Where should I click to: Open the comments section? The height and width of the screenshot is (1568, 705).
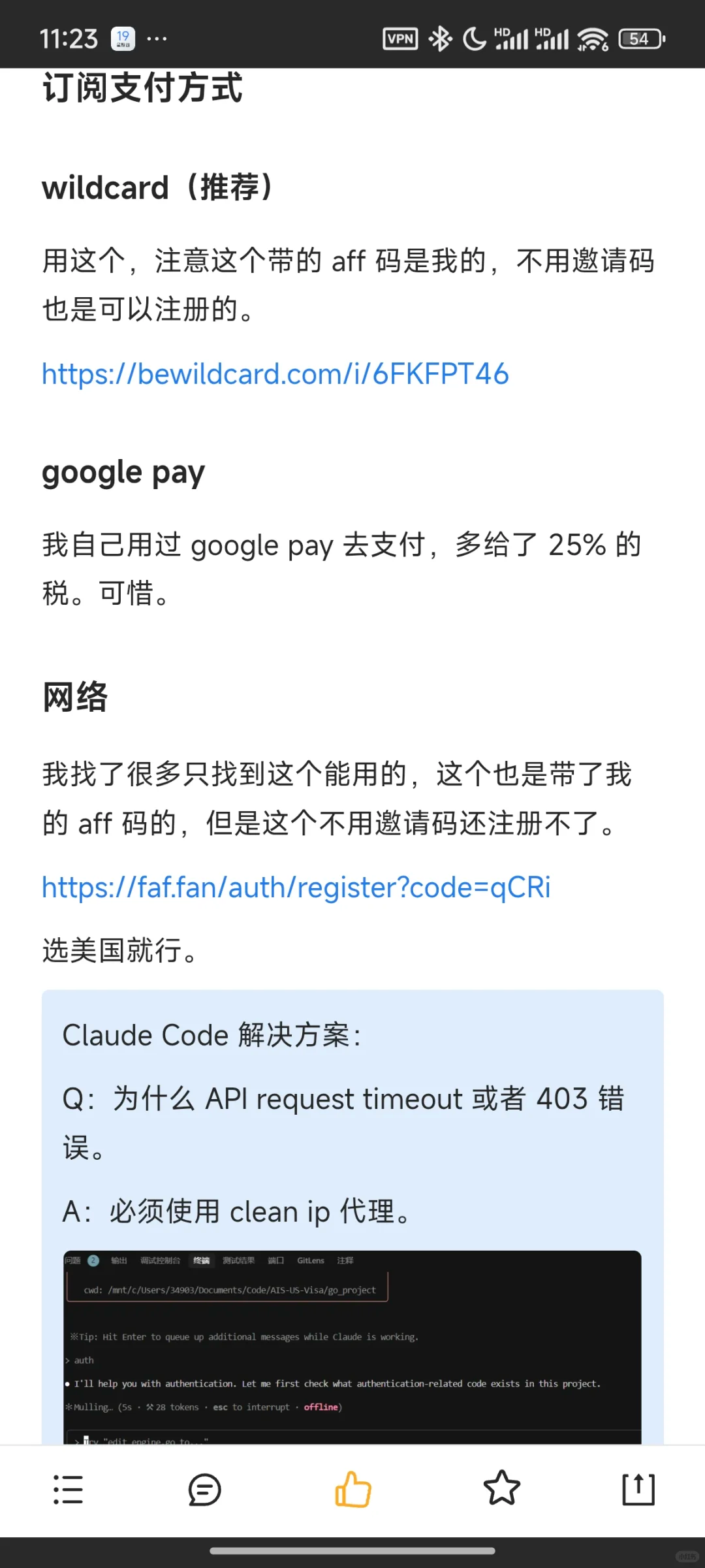[204, 1489]
